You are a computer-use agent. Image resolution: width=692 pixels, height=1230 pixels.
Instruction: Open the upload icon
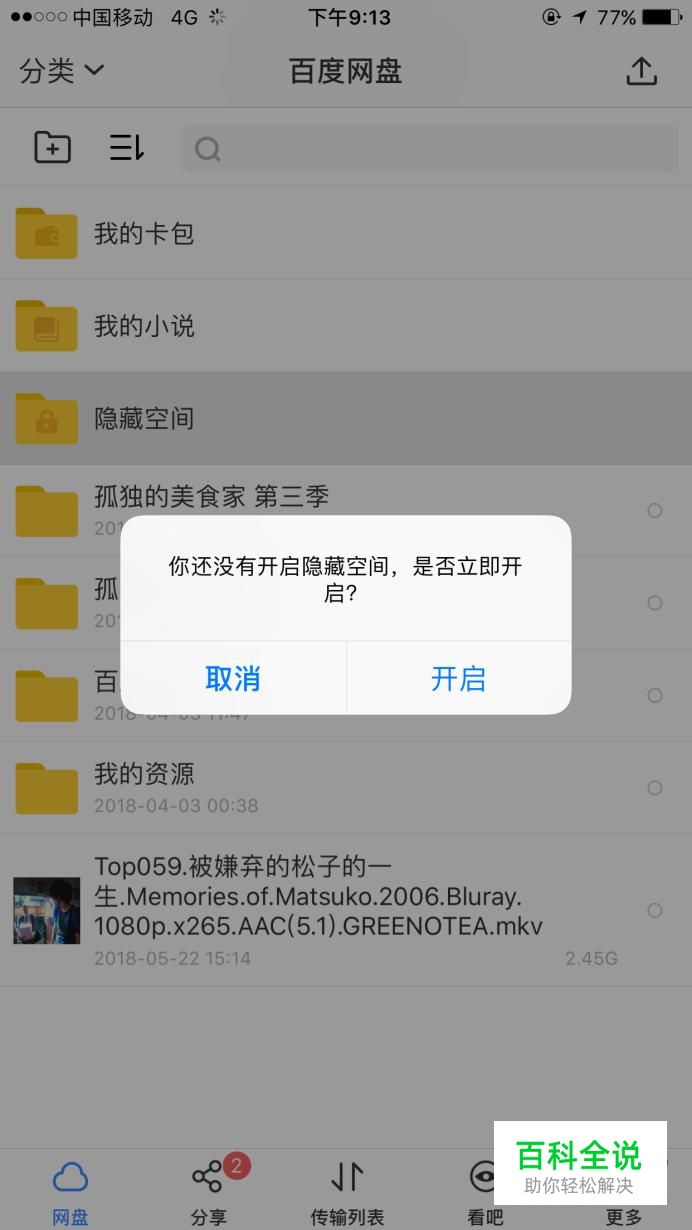click(x=641, y=71)
